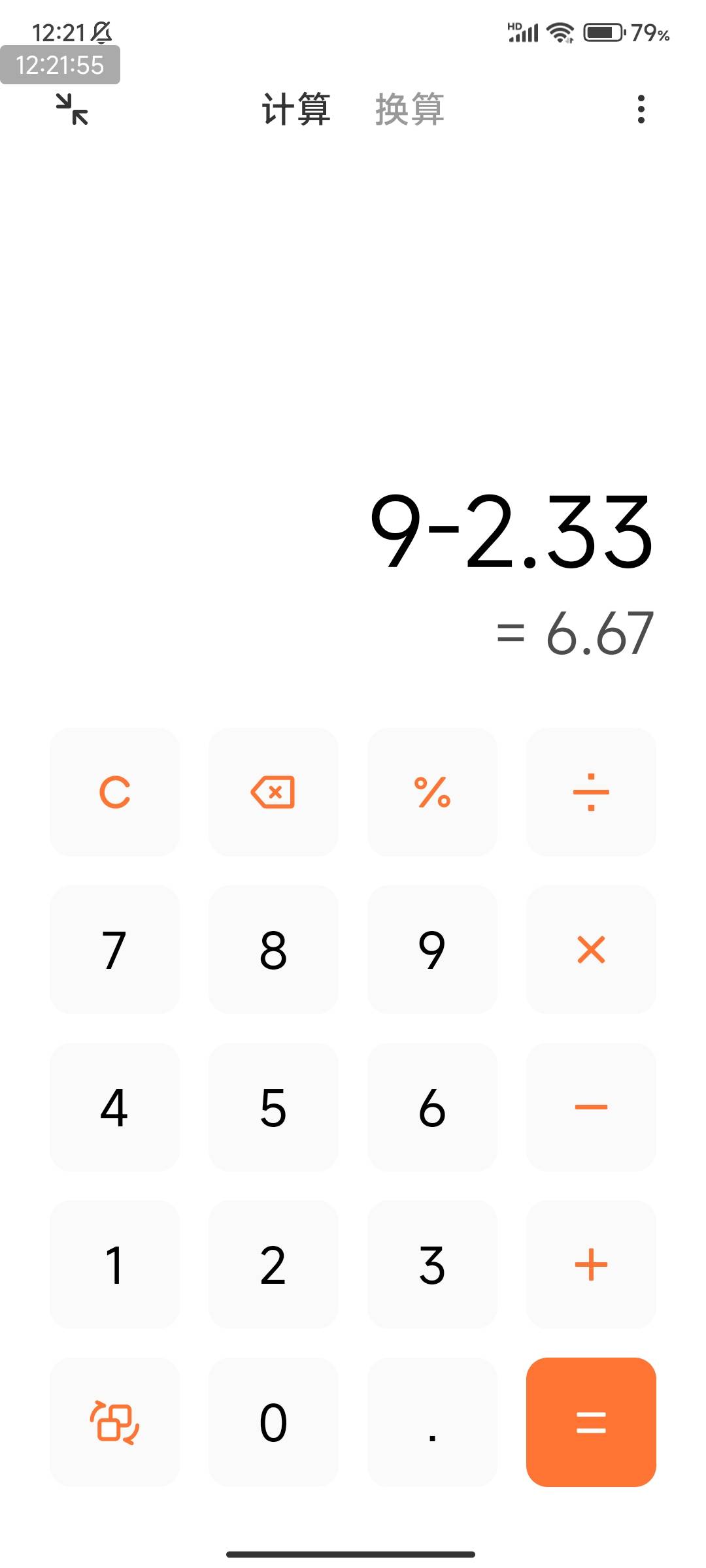This screenshot has height=1568, width=706.
Task: Switch to the 计算 tab
Action: 296,109
